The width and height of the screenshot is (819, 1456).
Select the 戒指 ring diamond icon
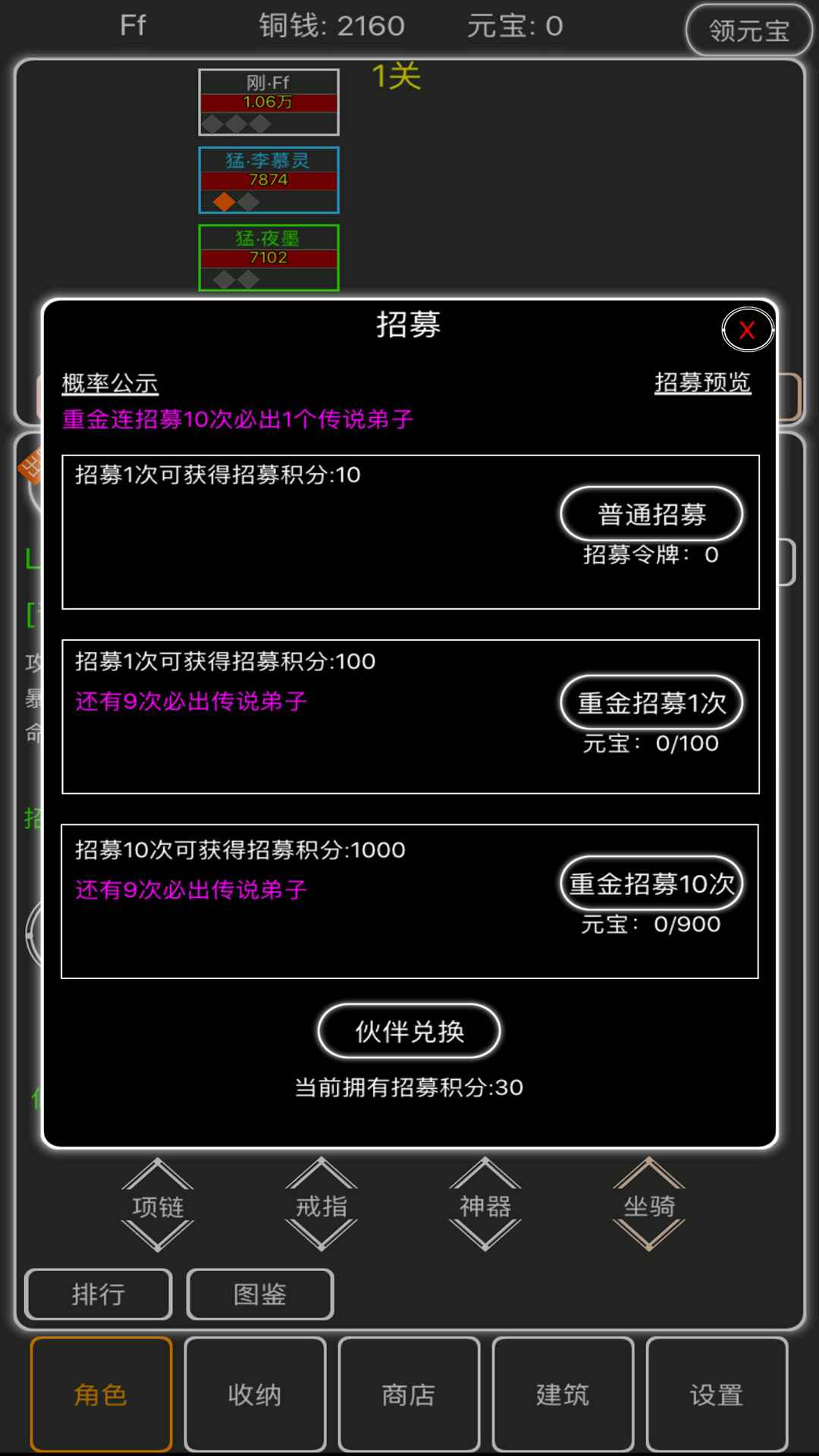click(321, 1206)
